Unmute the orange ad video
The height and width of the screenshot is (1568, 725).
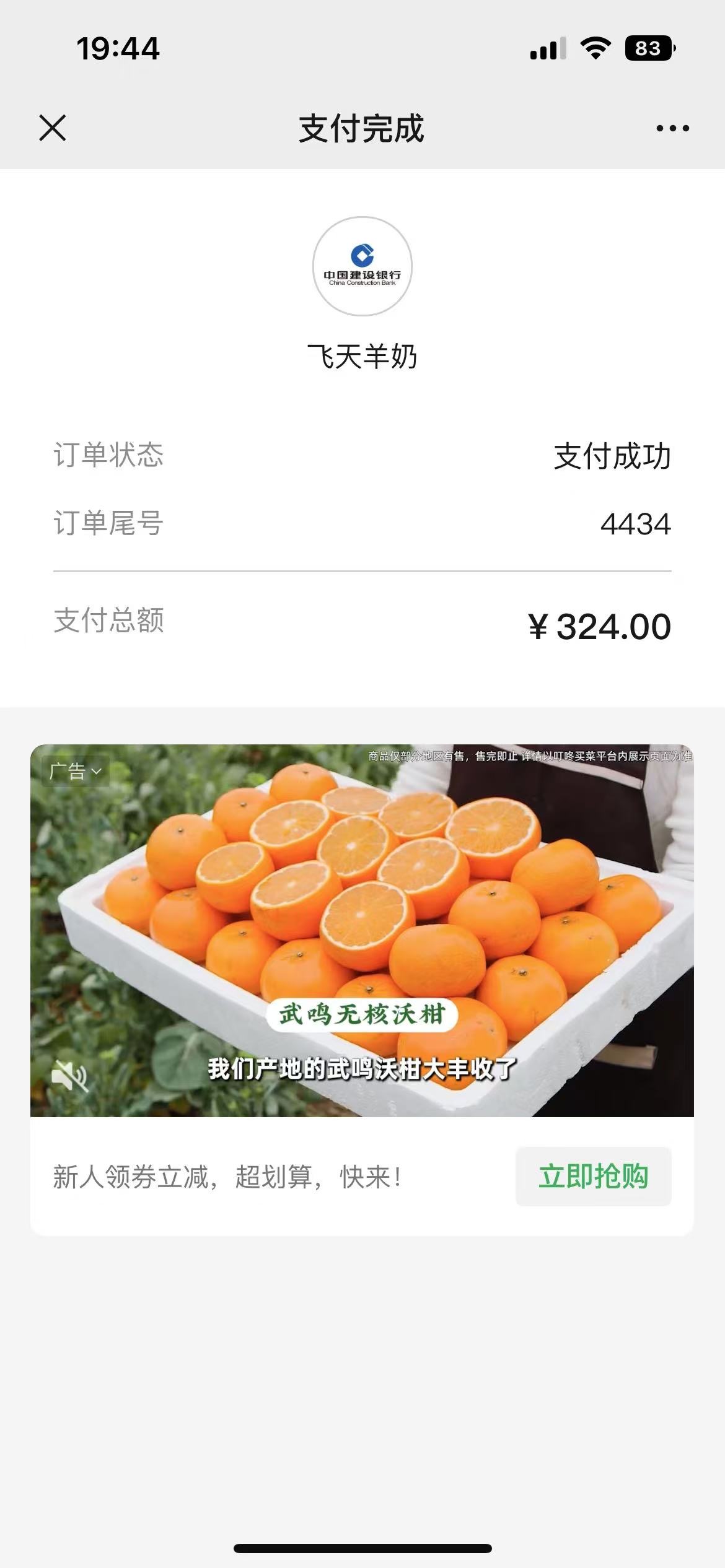click(x=69, y=1075)
